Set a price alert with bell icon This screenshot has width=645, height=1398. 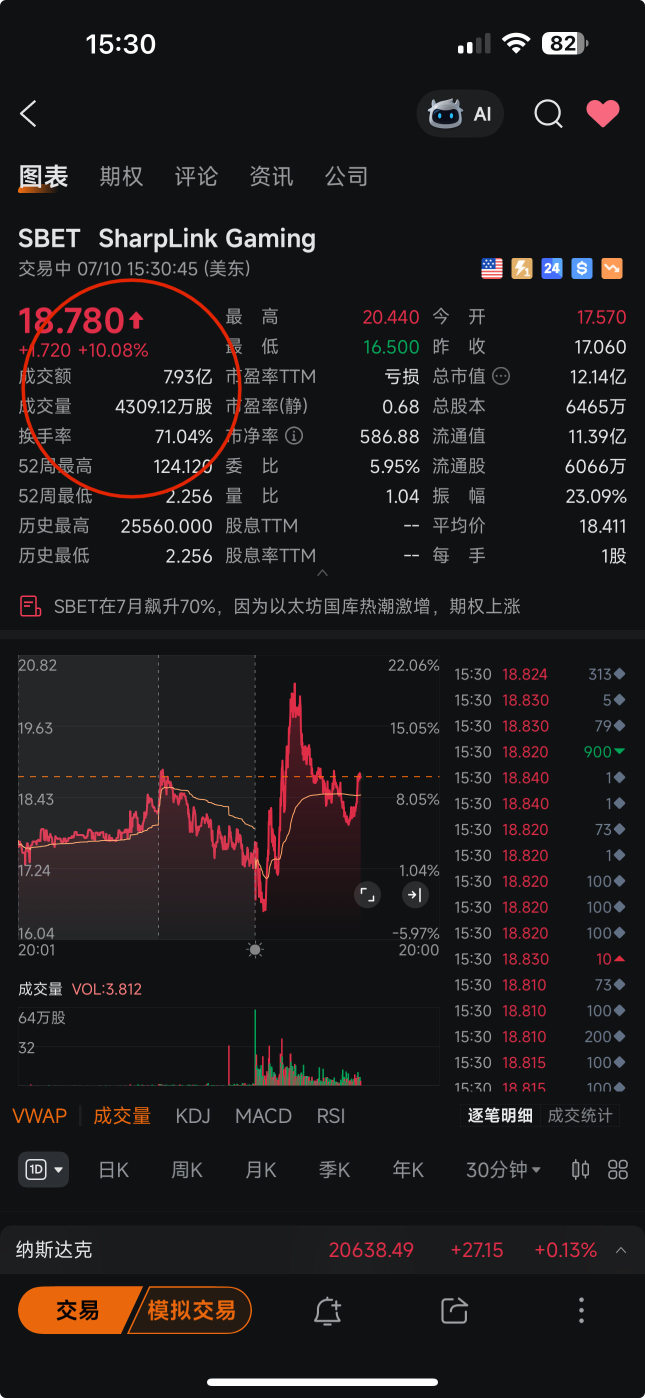[328, 1311]
